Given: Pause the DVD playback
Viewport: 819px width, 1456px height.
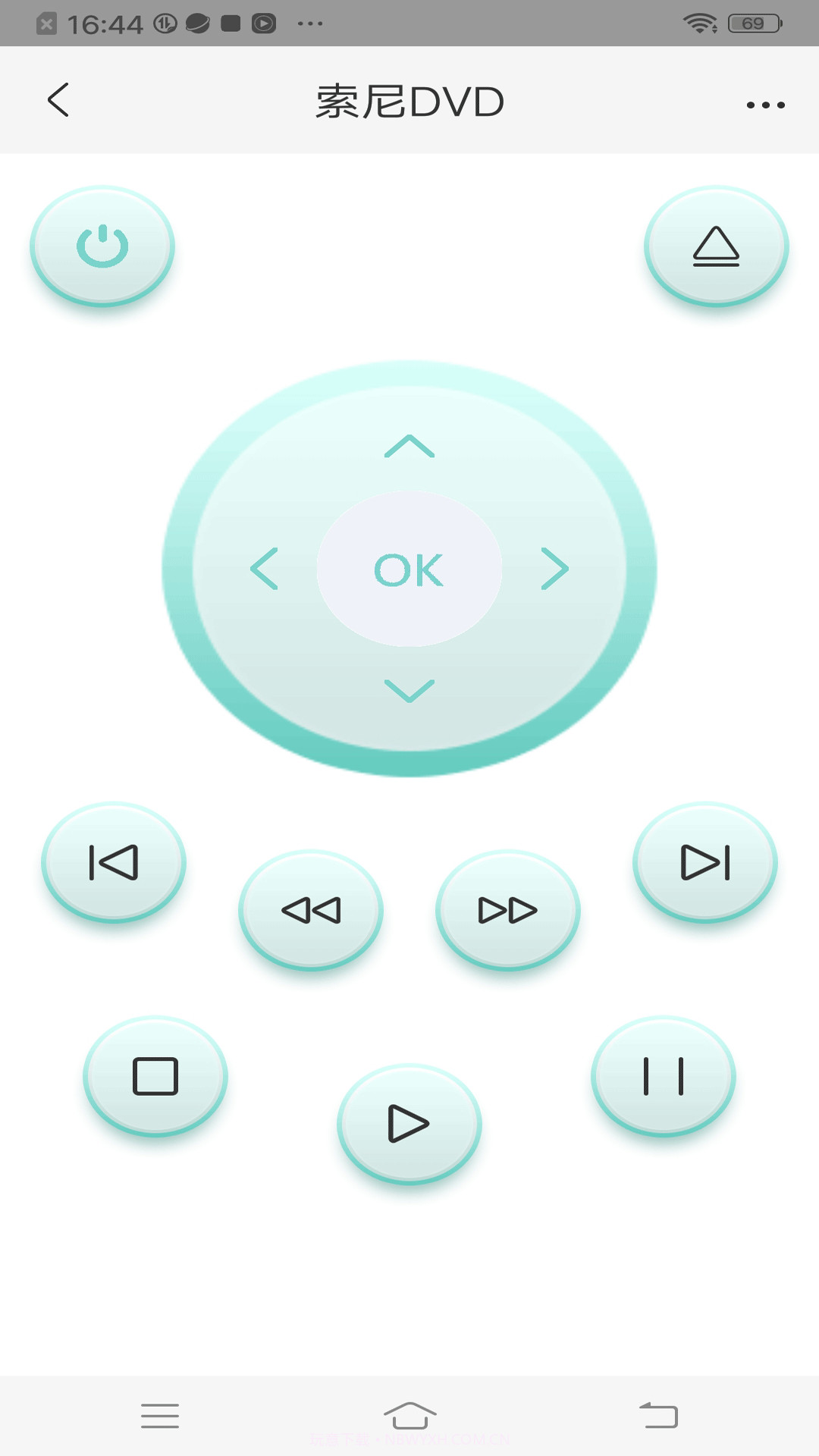Looking at the screenshot, I should coord(664,1076).
